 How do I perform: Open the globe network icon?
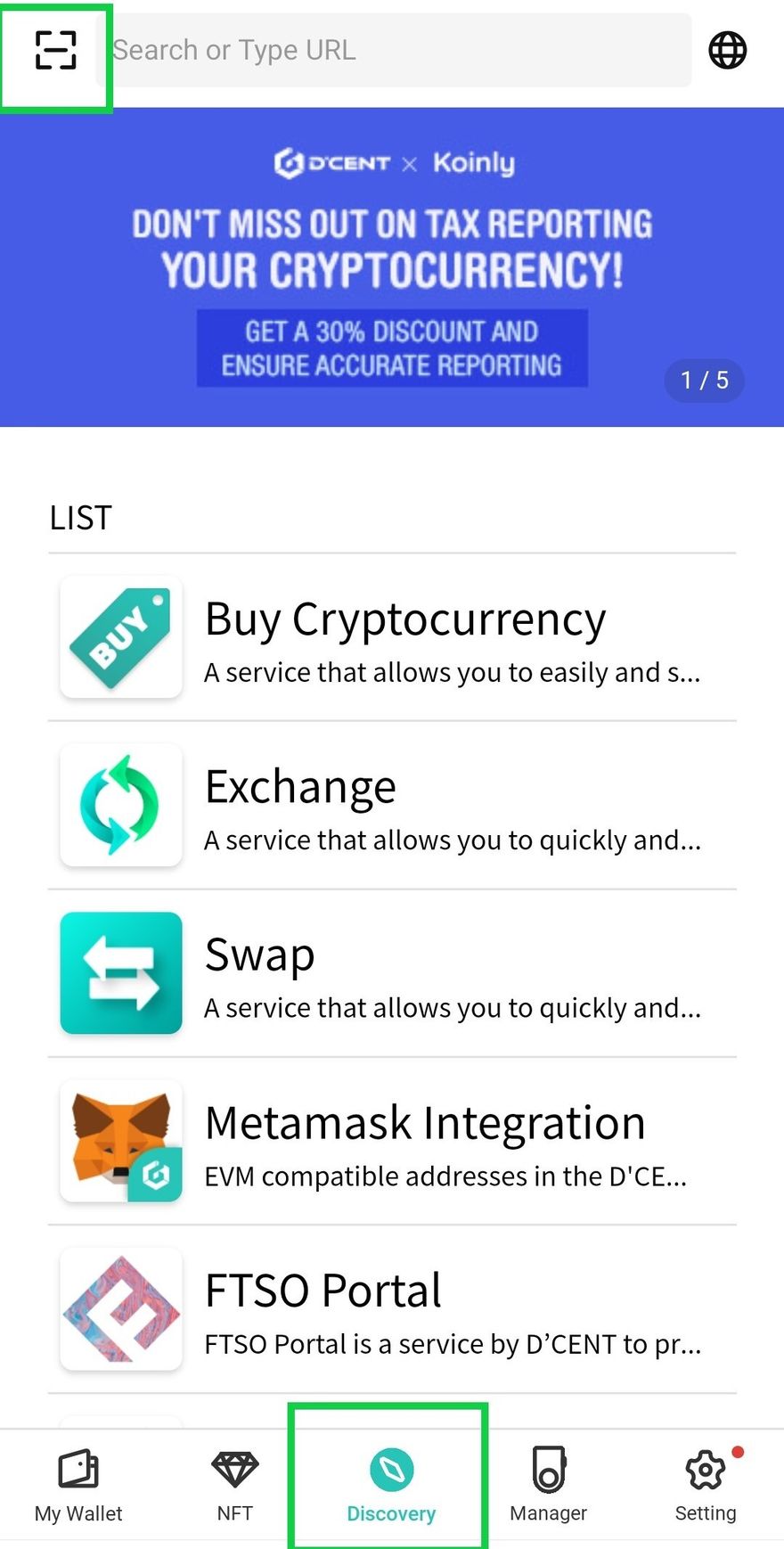pos(727,50)
